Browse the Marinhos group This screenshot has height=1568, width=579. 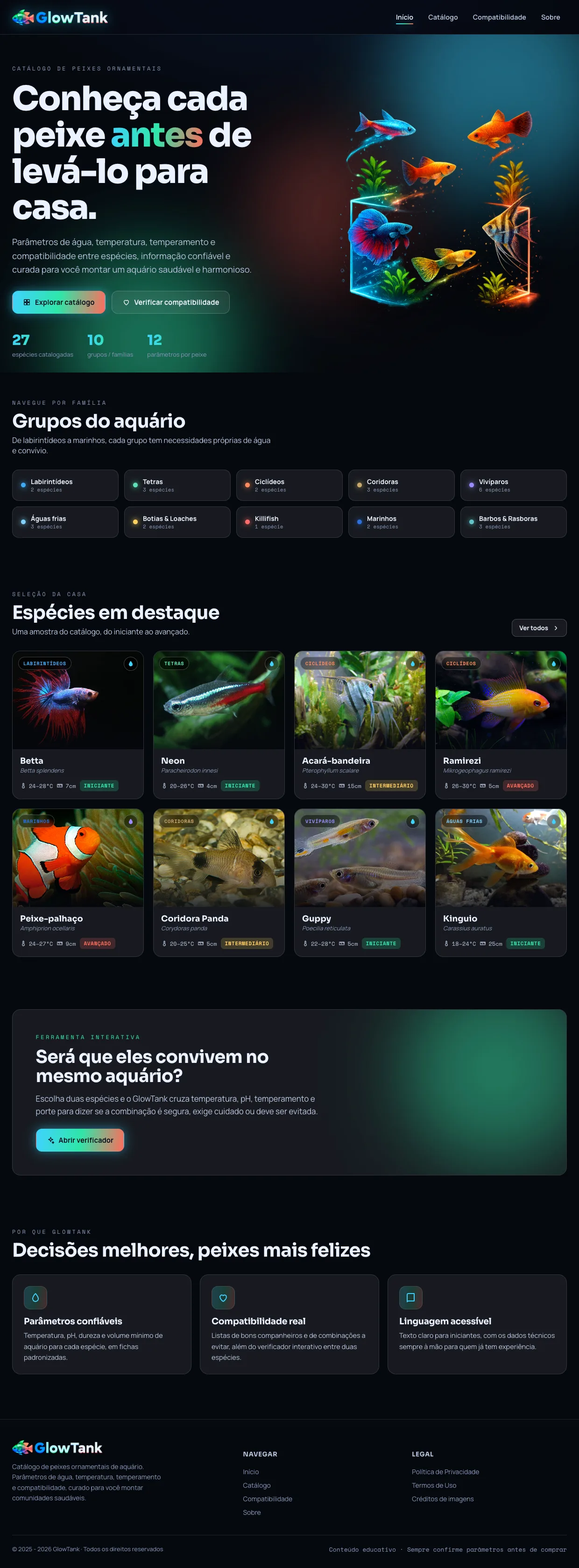coord(401,522)
